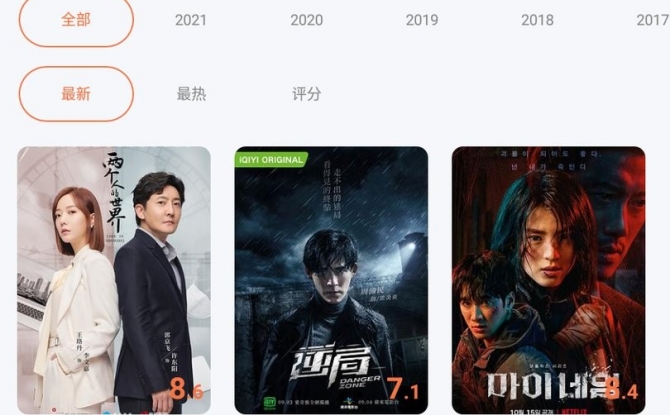The image size is (670, 415).
Task: Filter shows by year 2019
Action: pos(422,20)
